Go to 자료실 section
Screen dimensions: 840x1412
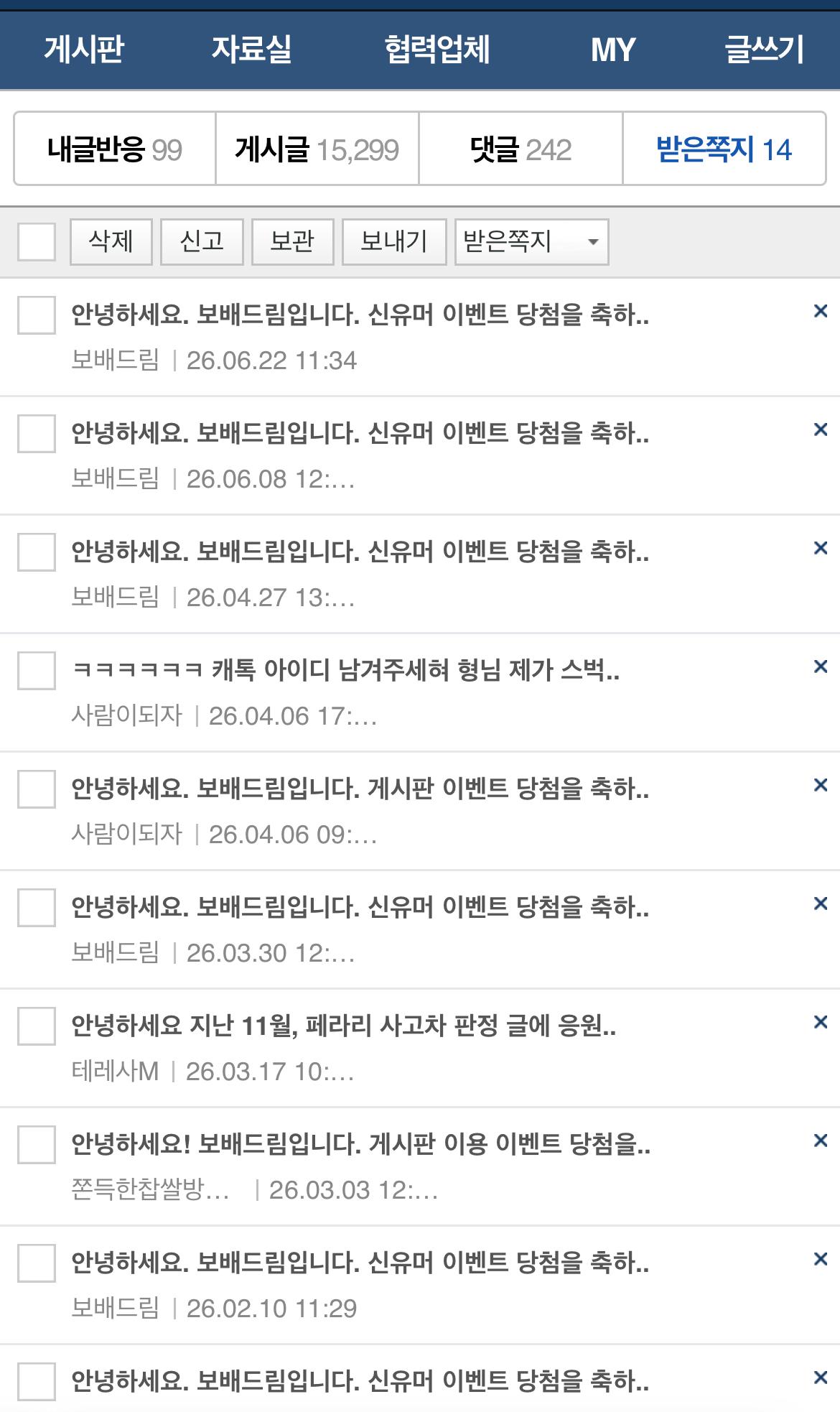click(251, 50)
